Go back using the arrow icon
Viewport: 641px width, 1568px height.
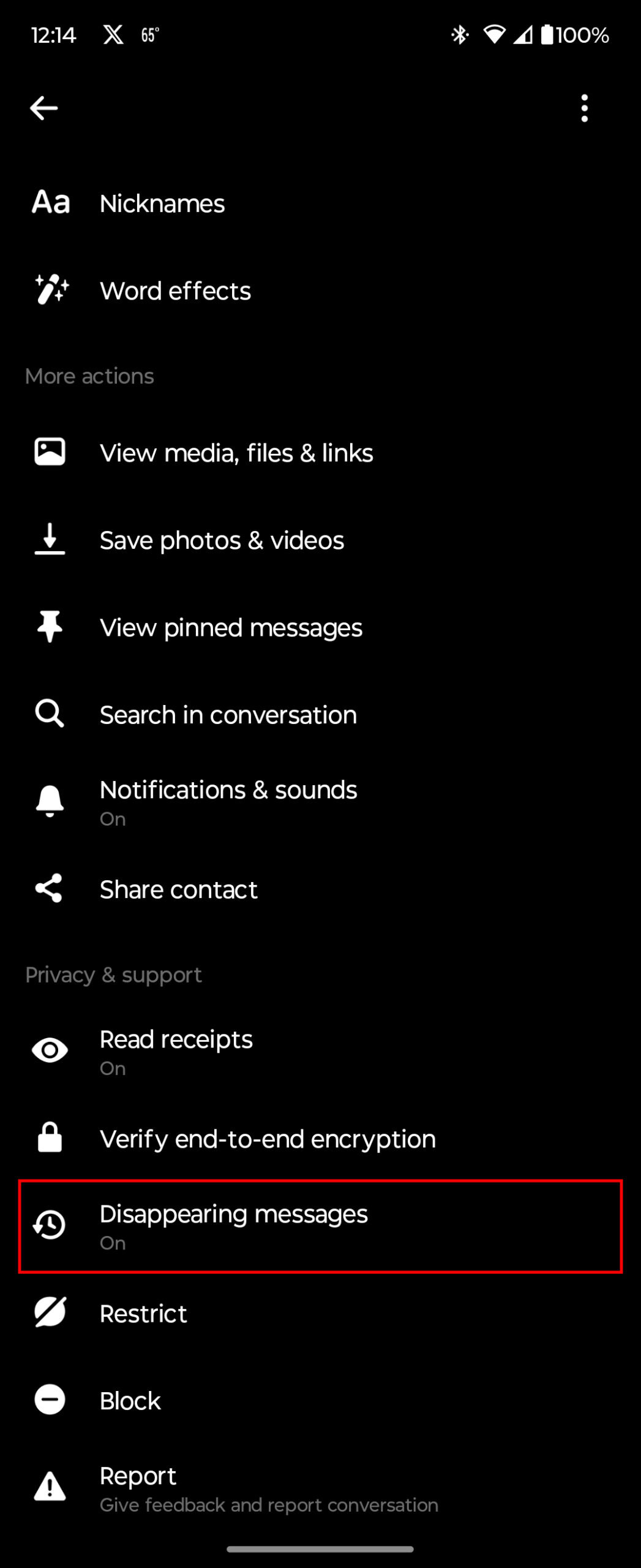coord(44,108)
